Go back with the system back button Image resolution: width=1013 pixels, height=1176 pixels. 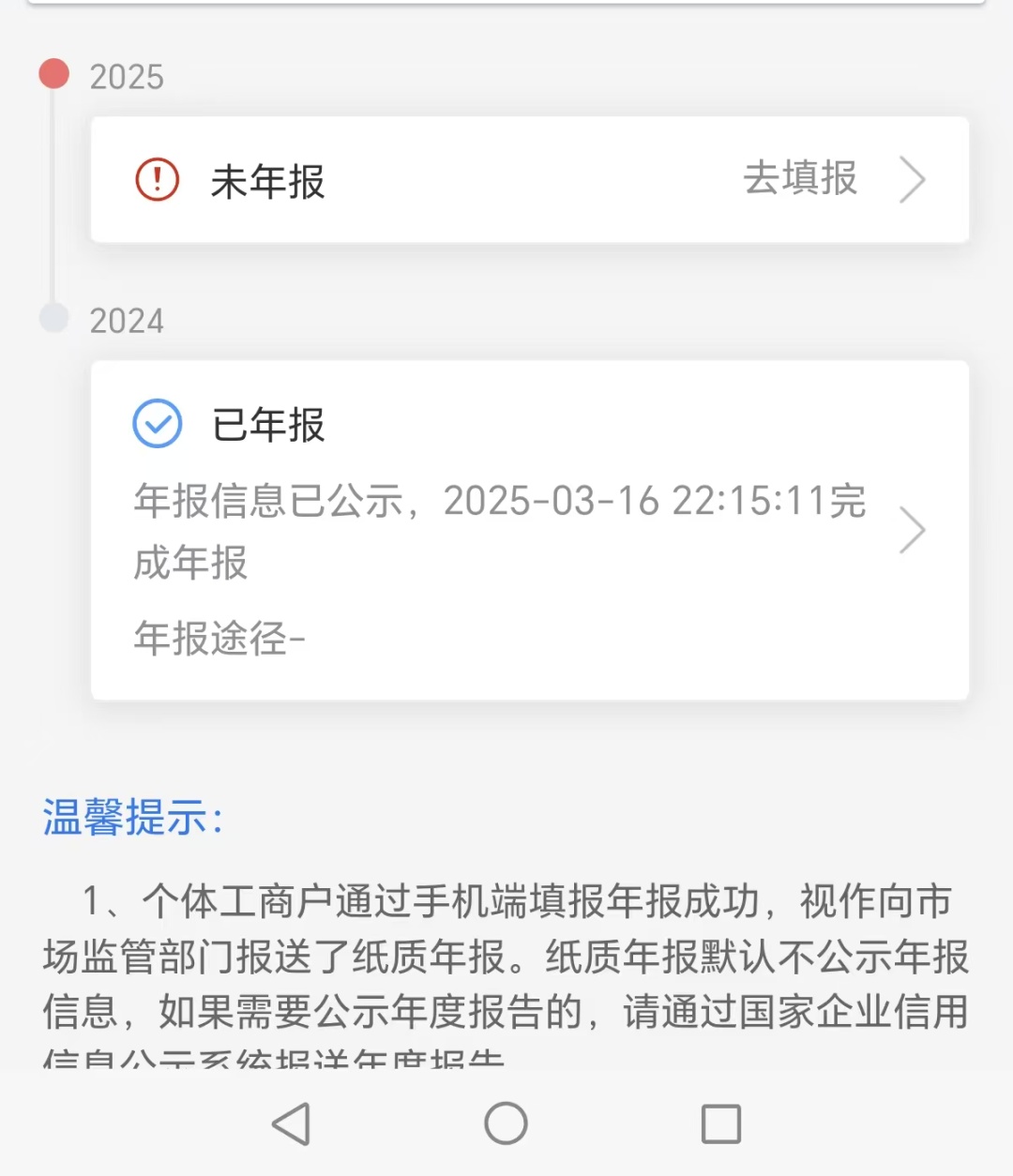pos(292,1123)
